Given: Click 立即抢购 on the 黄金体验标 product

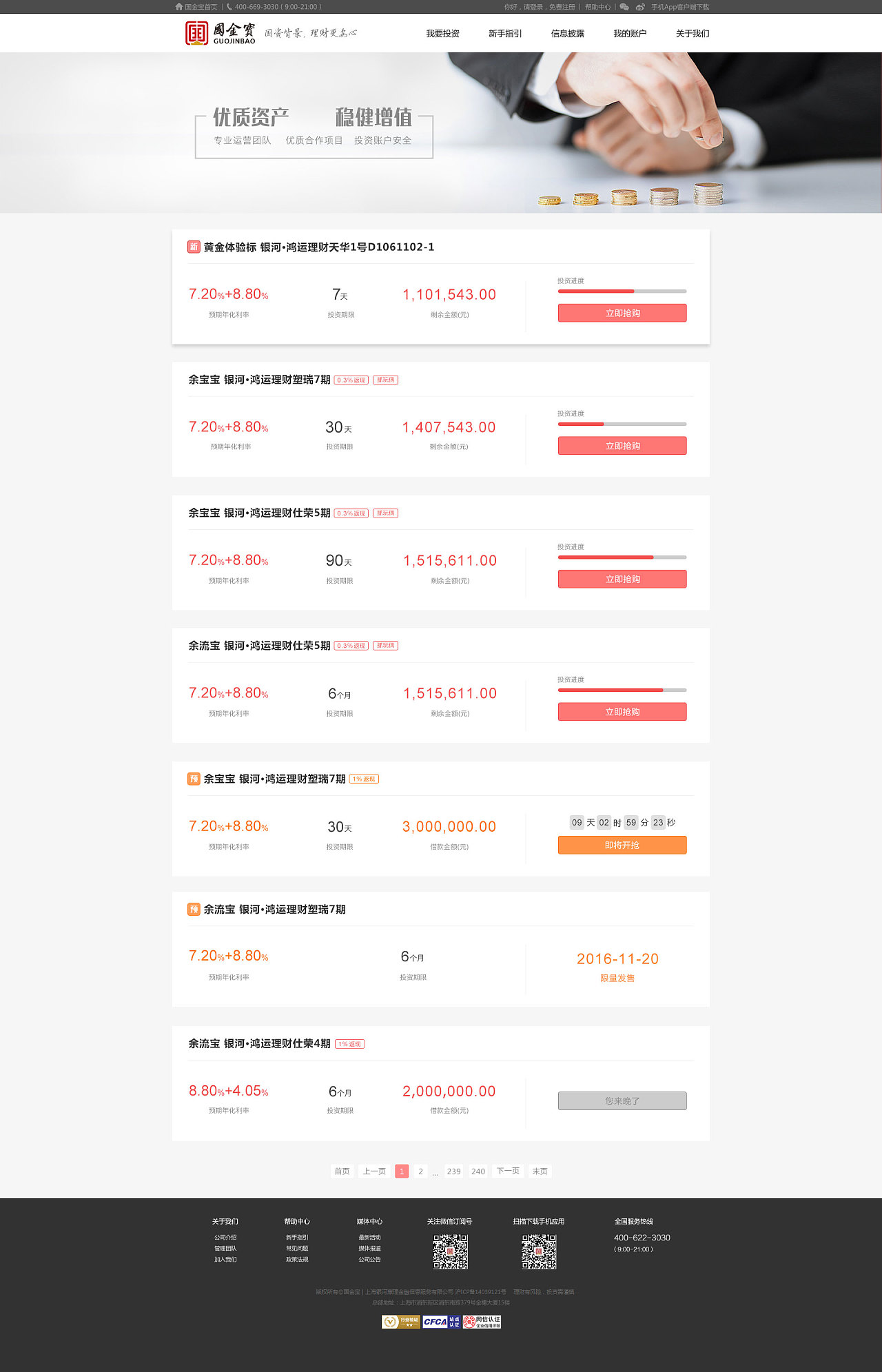Looking at the screenshot, I should click(622, 313).
